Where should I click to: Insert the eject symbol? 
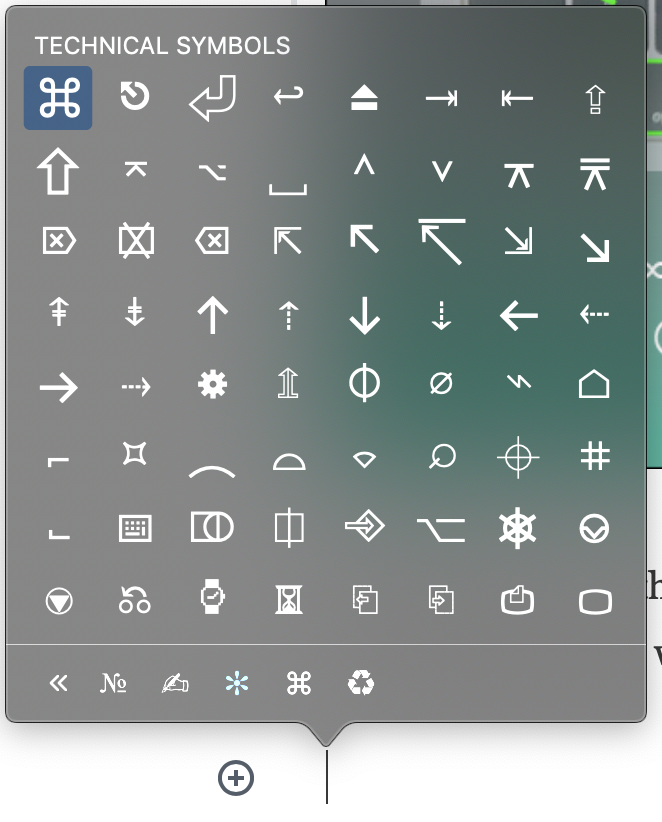click(x=365, y=98)
